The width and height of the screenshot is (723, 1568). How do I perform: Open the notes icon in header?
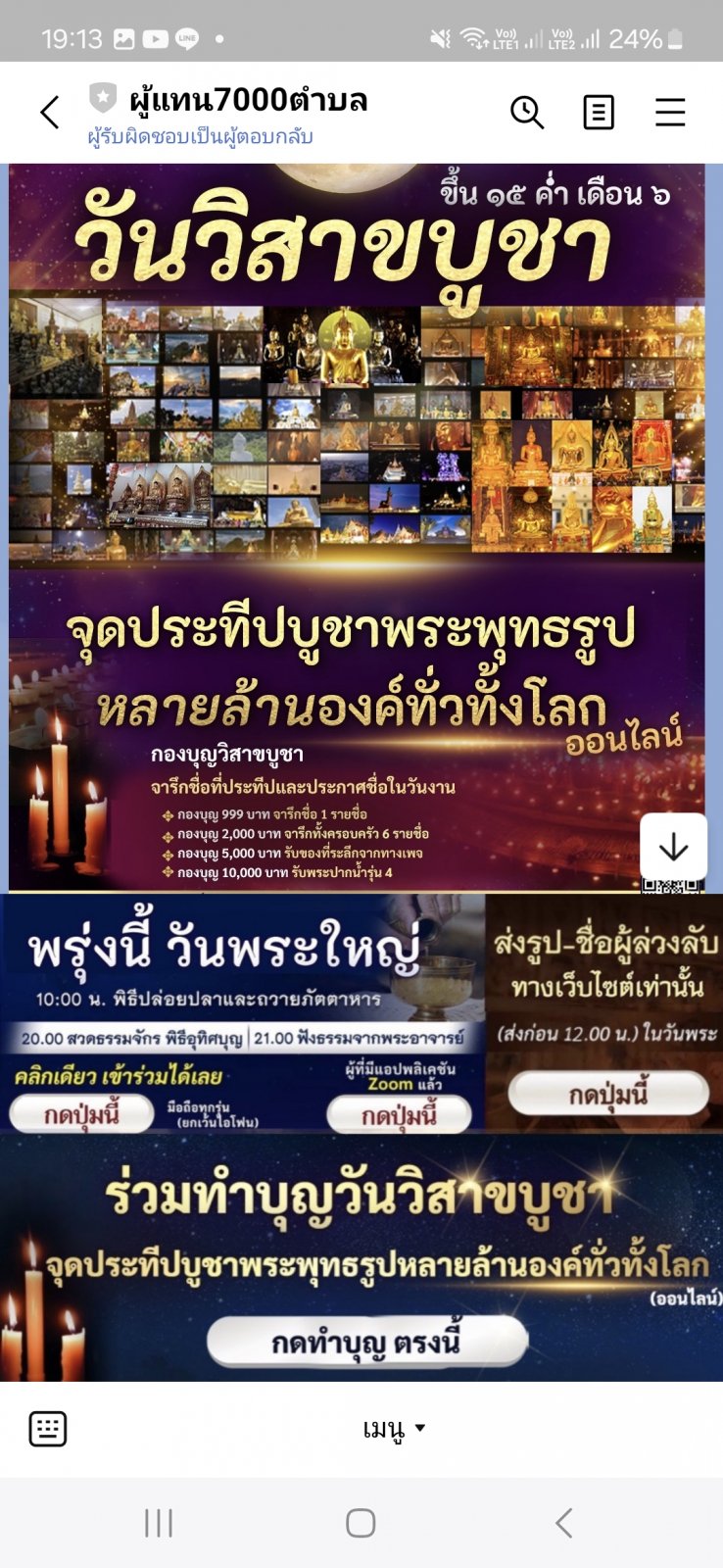[599, 113]
